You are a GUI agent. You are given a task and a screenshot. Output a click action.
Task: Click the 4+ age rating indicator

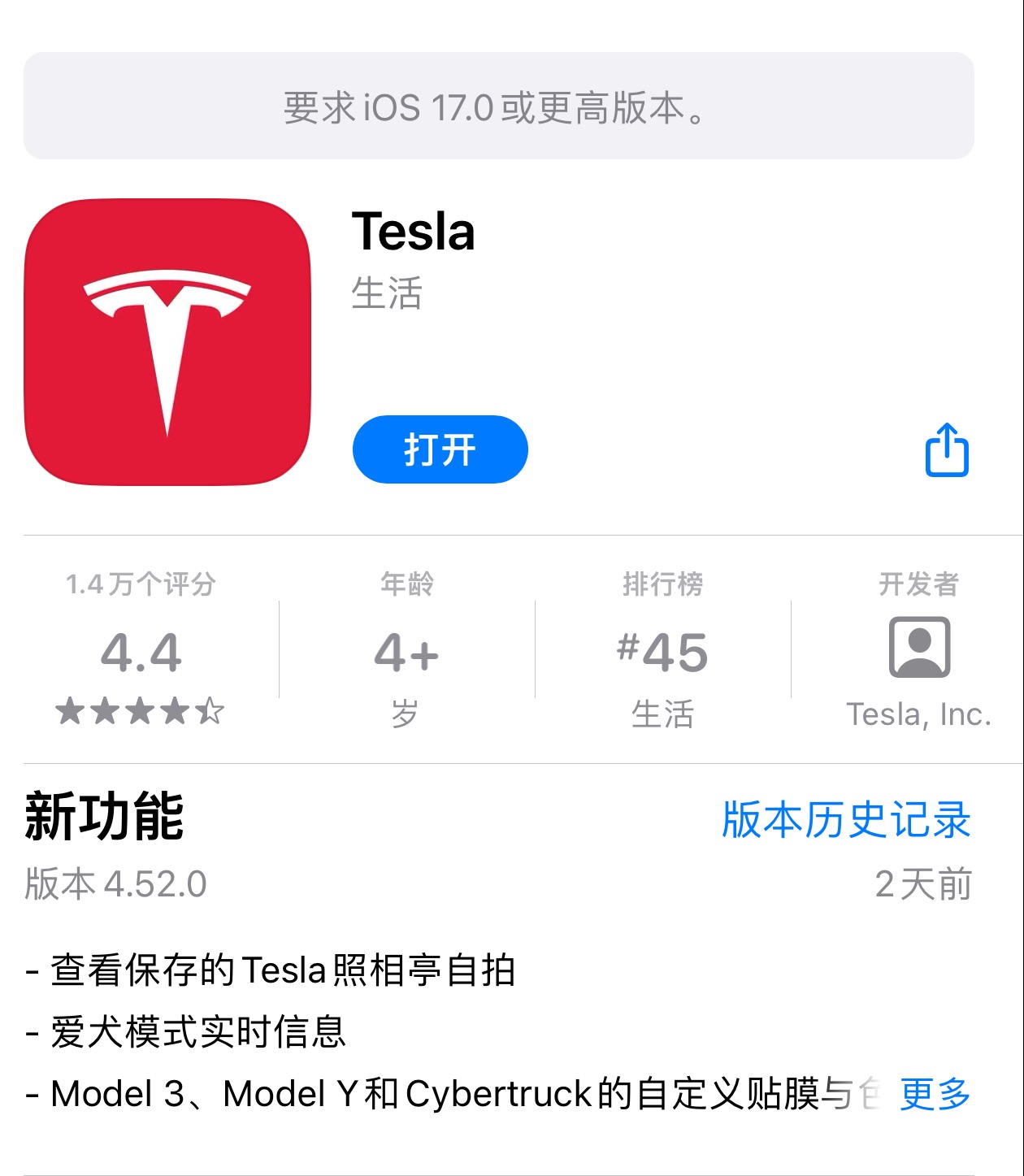406,650
